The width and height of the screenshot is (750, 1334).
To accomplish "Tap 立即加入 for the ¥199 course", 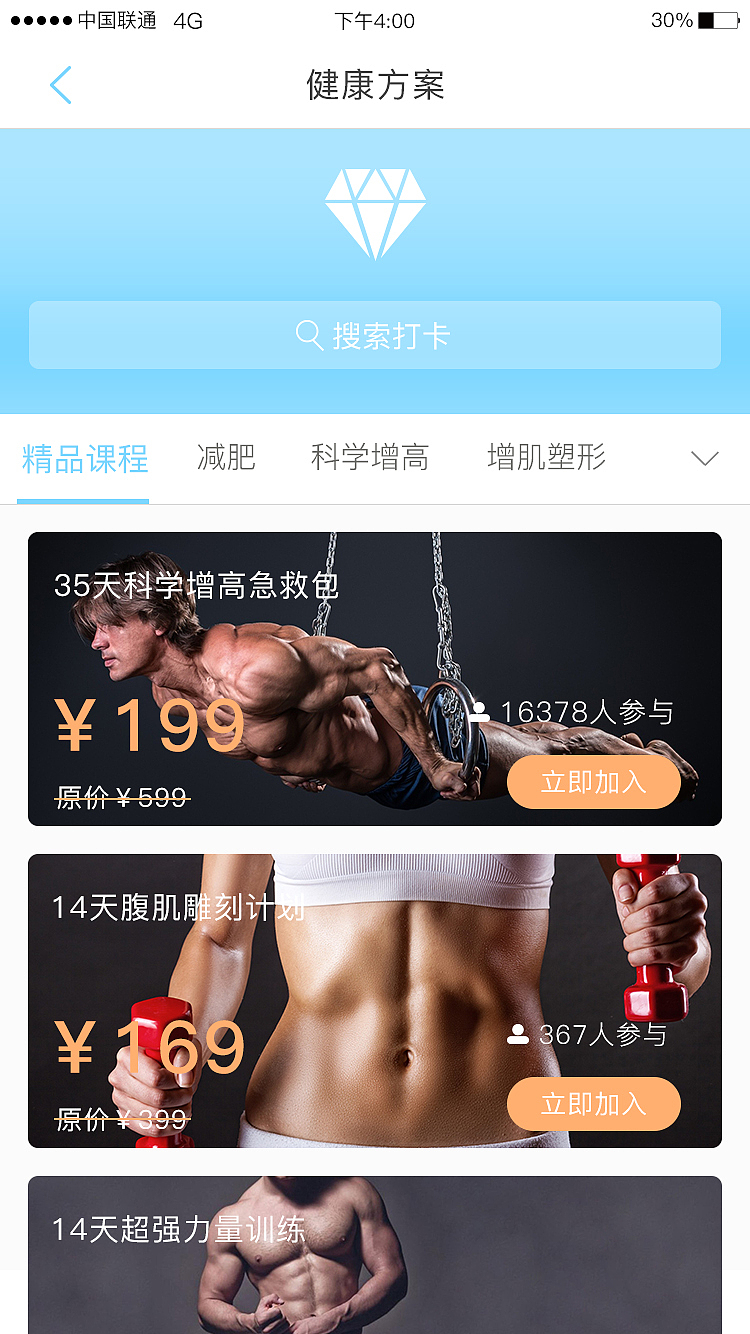I will click(593, 782).
